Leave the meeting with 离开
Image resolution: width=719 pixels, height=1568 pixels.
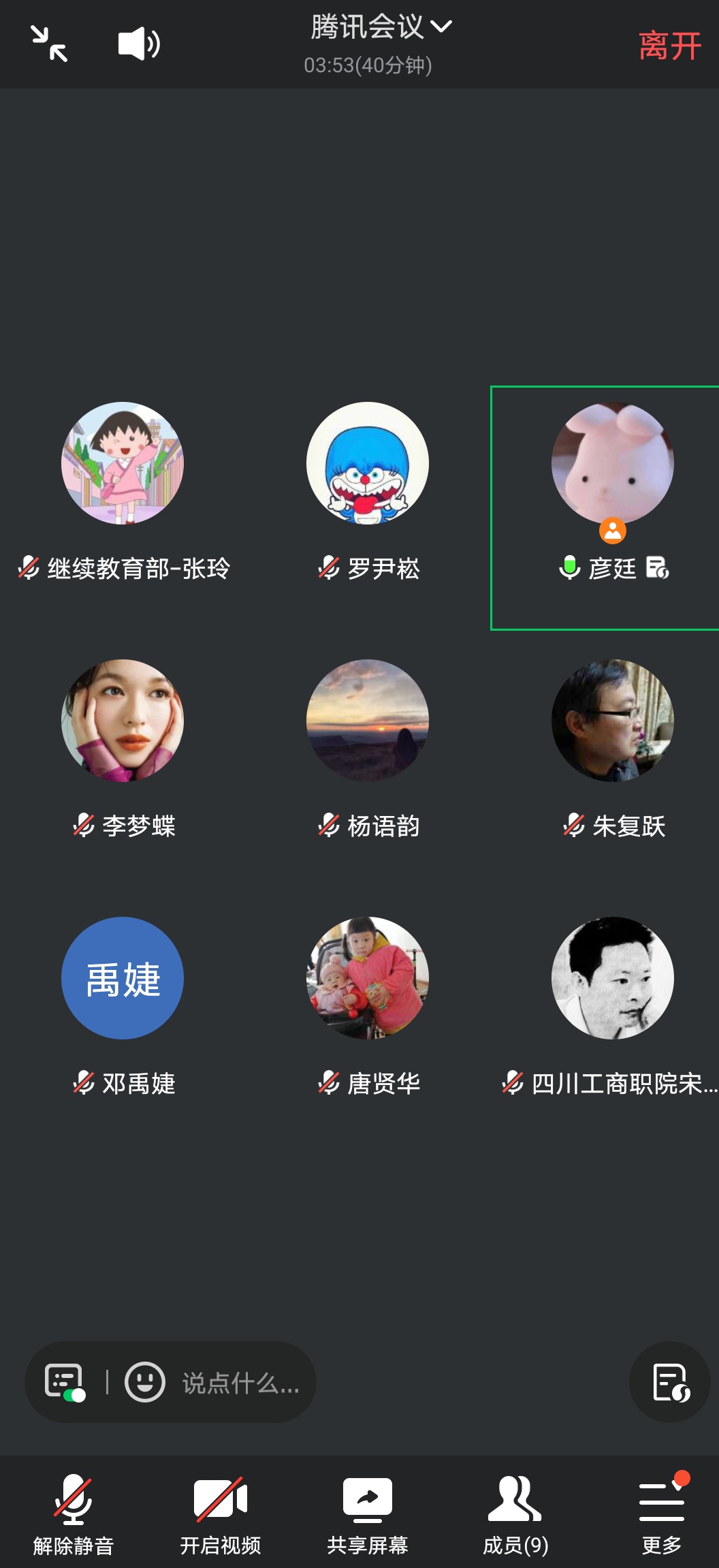pos(669,46)
